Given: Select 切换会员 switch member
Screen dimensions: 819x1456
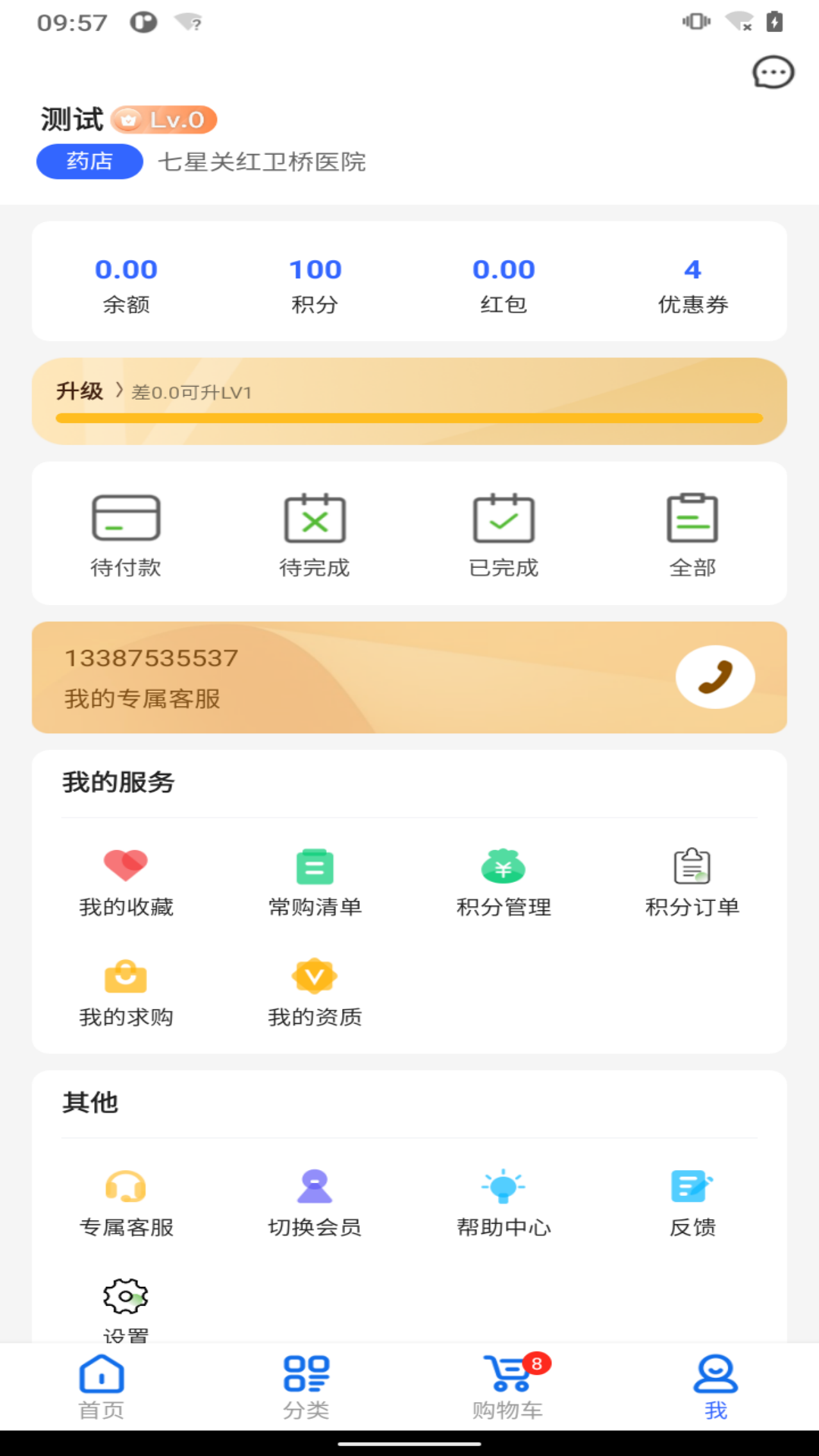Looking at the screenshot, I should [315, 1203].
